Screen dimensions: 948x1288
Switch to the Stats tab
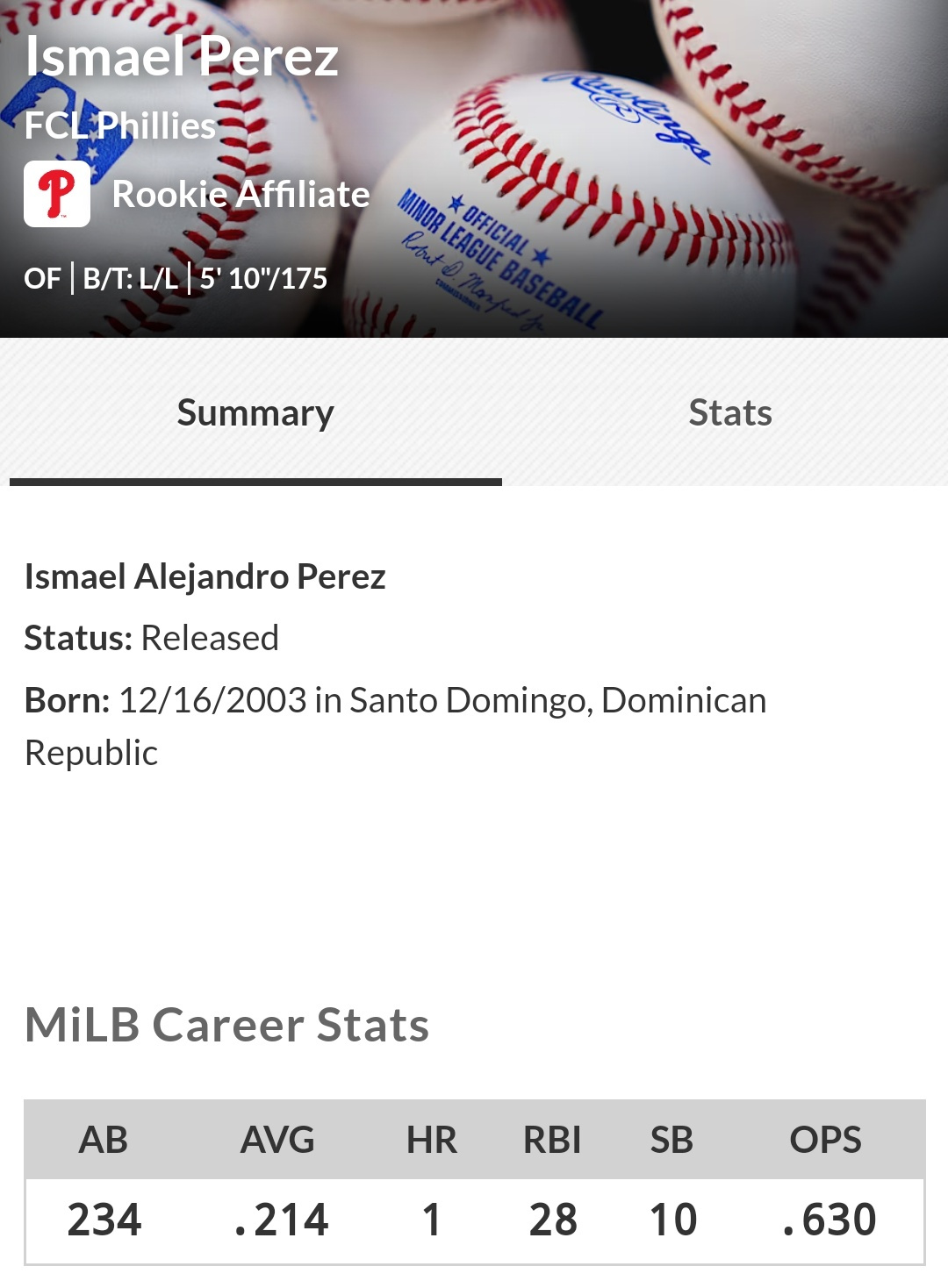coord(729,412)
